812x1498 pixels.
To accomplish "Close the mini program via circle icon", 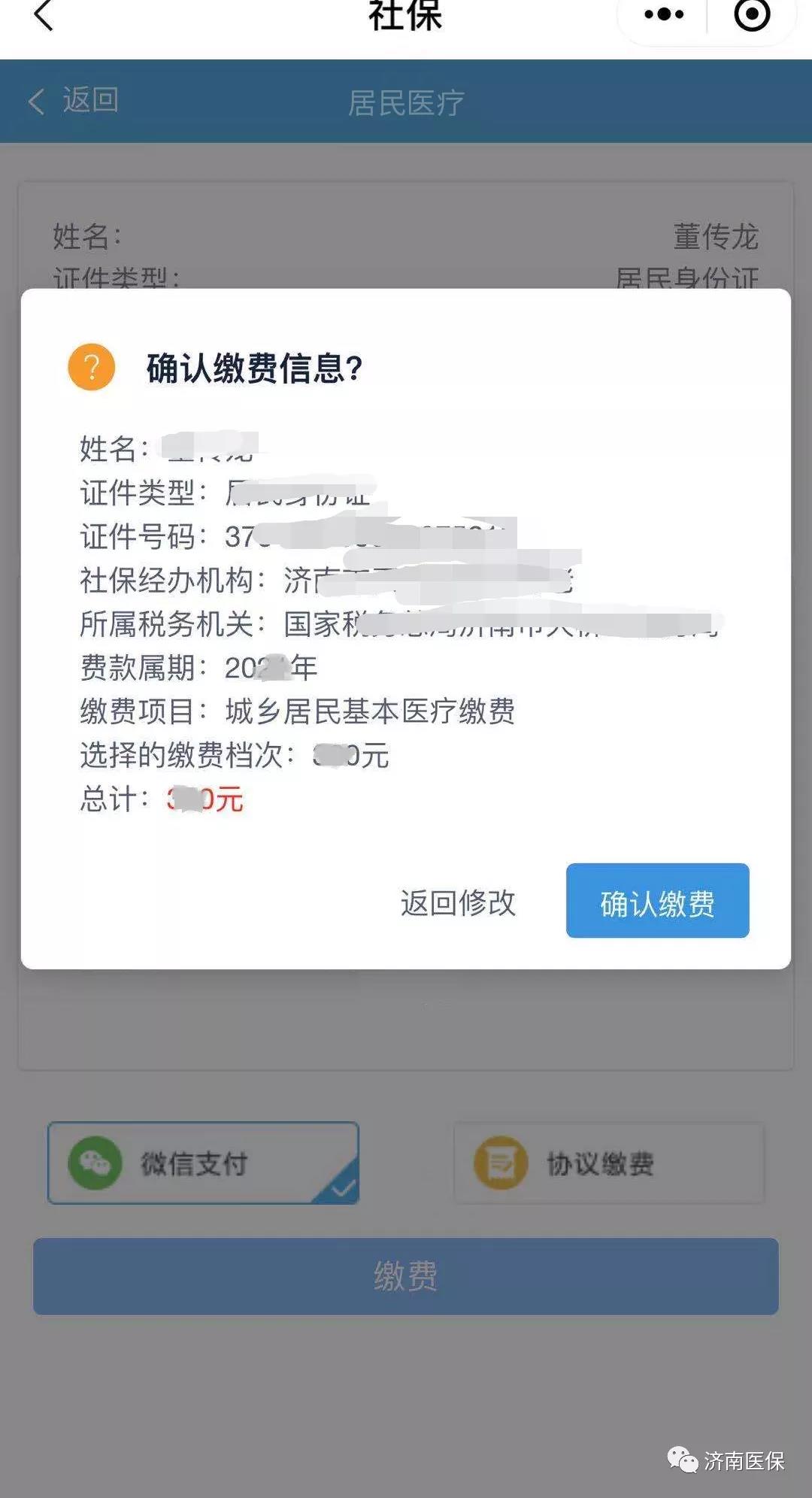I will 752,14.
